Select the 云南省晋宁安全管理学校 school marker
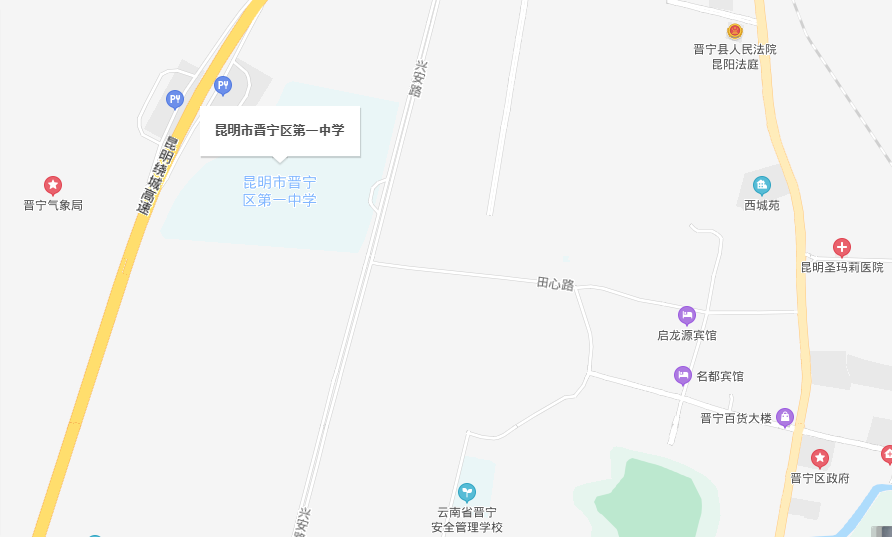Screen dimensions: 892x537 tap(467, 491)
